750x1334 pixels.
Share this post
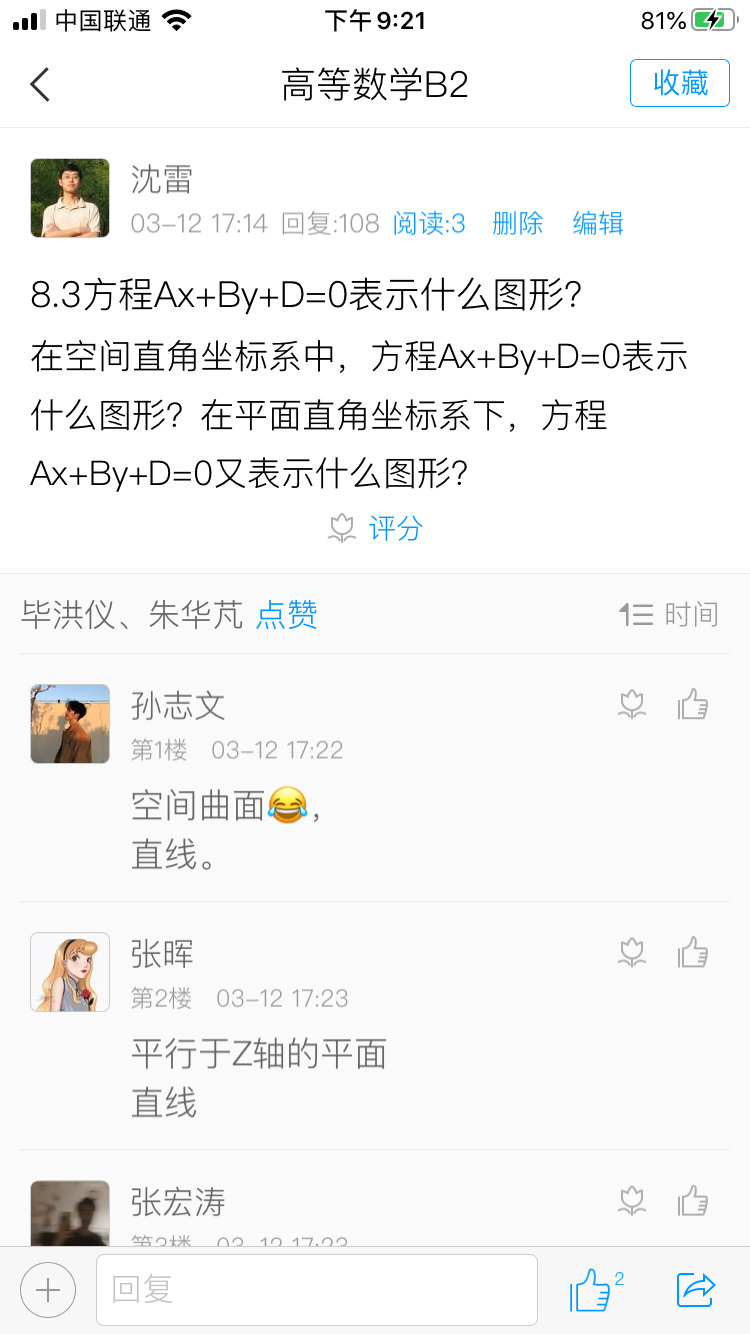pos(696,1290)
